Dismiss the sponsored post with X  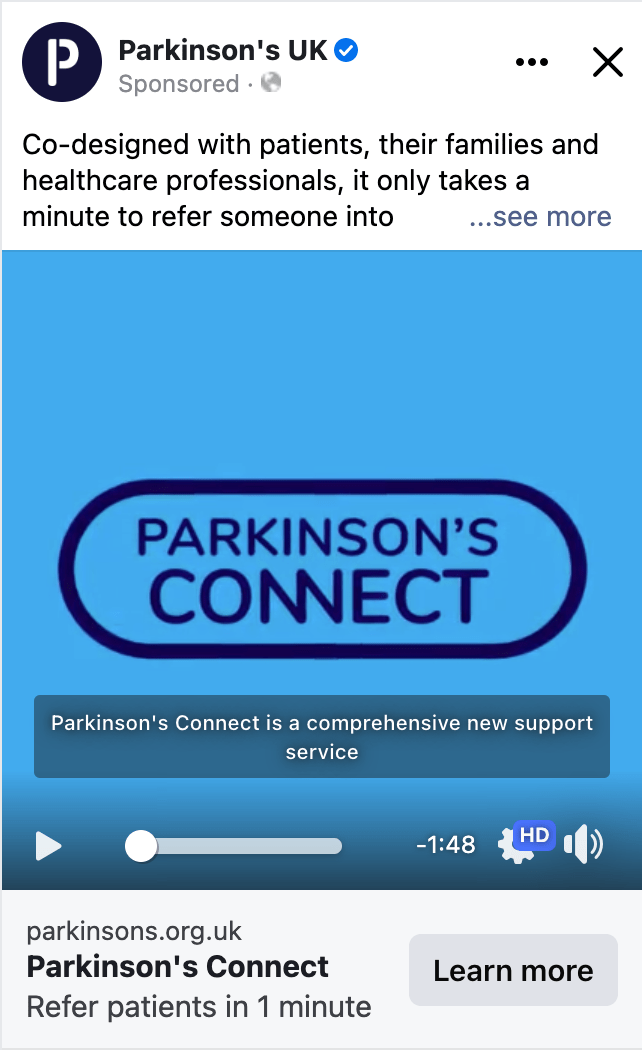pyautogui.click(x=608, y=62)
